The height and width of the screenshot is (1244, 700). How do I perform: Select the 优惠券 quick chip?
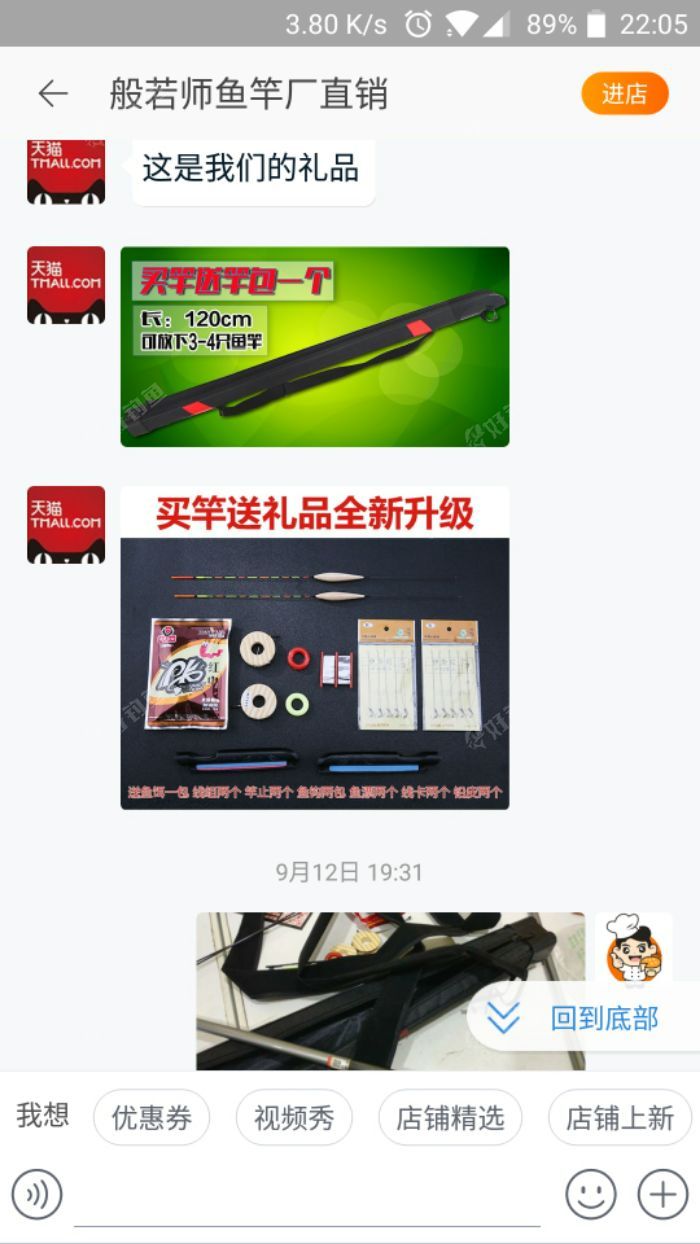(x=151, y=1117)
